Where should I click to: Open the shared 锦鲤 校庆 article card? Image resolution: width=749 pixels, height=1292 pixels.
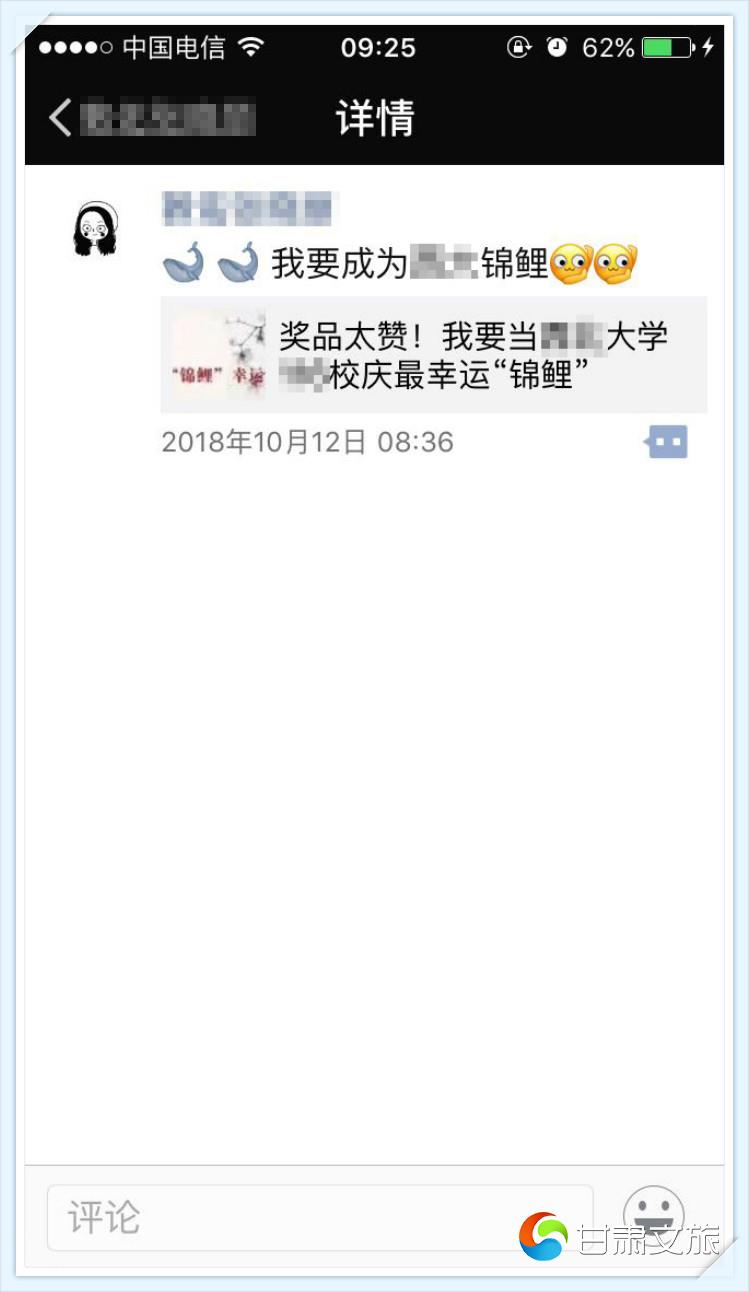coord(433,354)
